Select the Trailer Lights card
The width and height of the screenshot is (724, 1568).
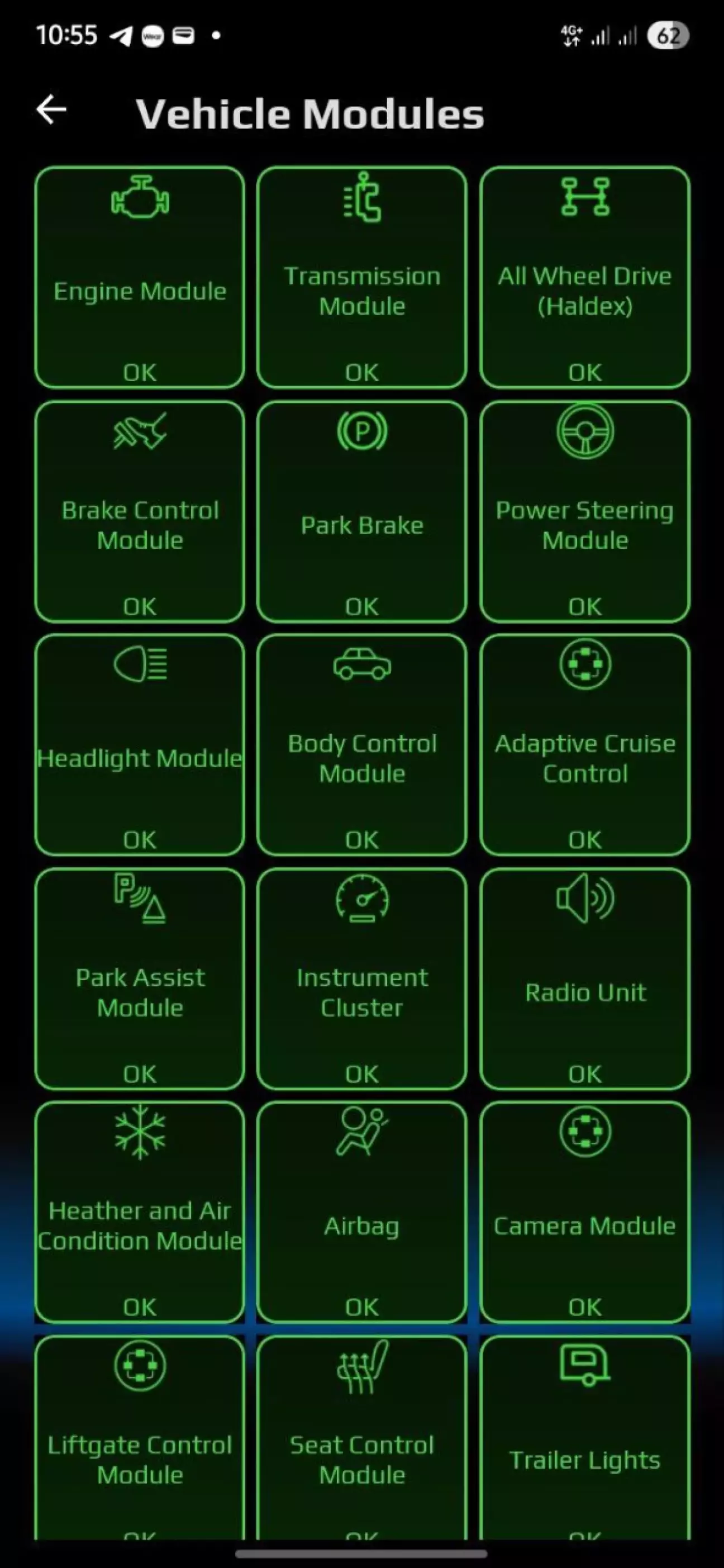pyautogui.click(x=585, y=1438)
